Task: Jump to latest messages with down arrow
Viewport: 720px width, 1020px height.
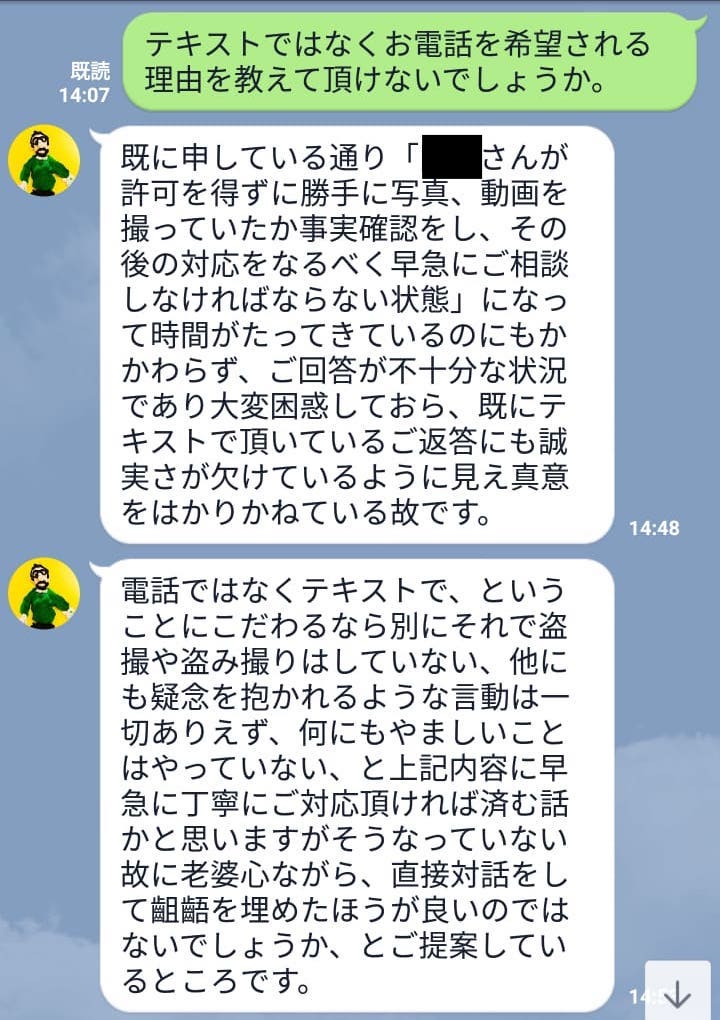Action: pos(678,993)
